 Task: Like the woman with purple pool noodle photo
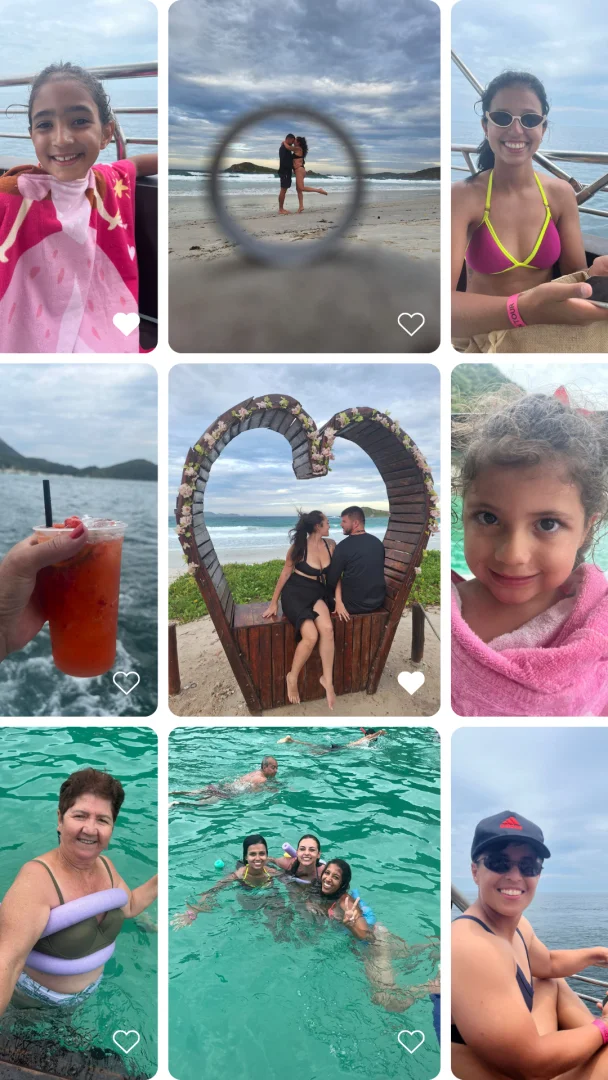coord(126,1041)
